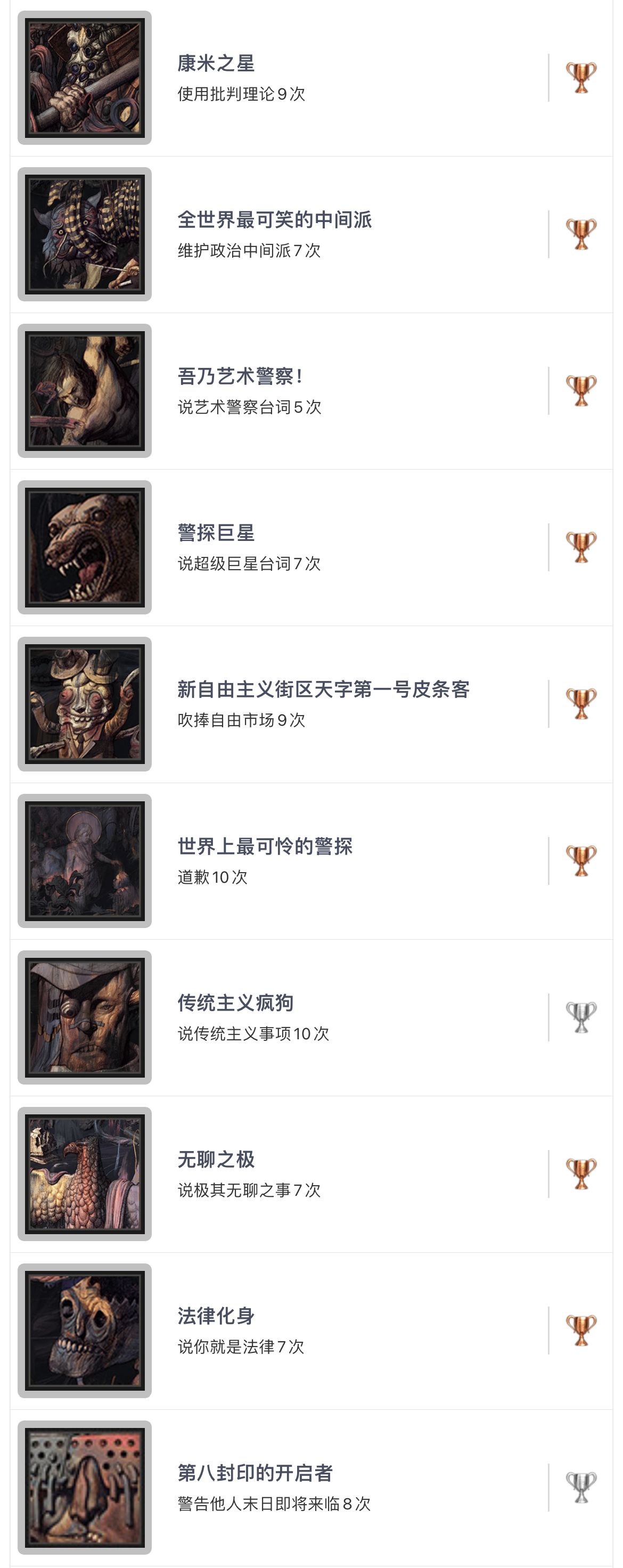623x1568 pixels.
Task: Open the 第八封印的开启者 trophy
Action: click(x=255, y=1473)
